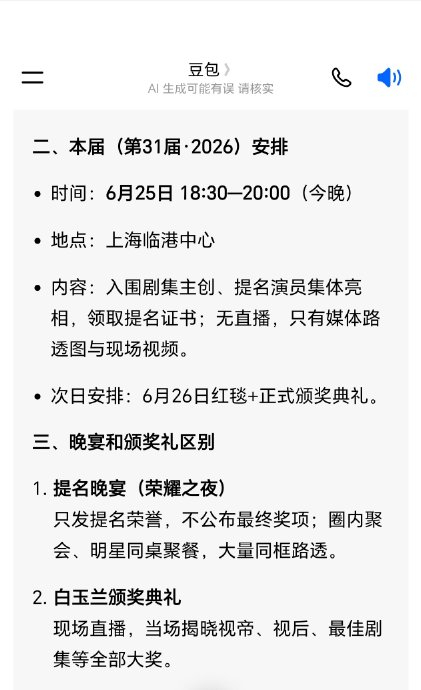Start a voice call with 豆包

click(x=341, y=77)
